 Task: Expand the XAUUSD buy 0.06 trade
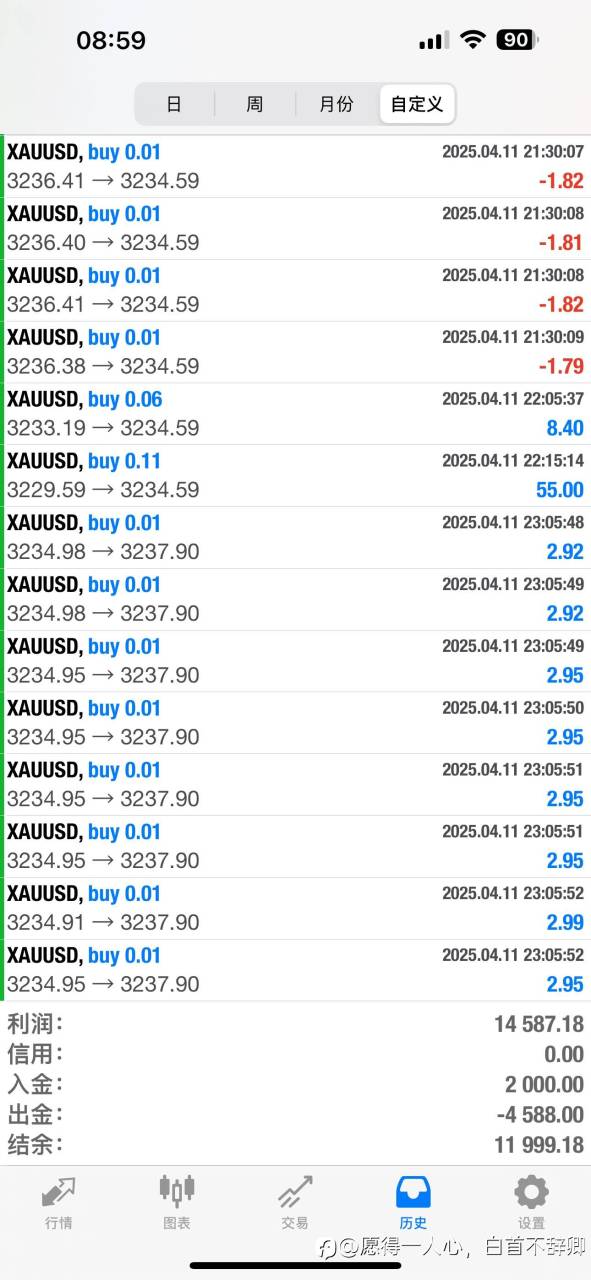click(295, 414)
